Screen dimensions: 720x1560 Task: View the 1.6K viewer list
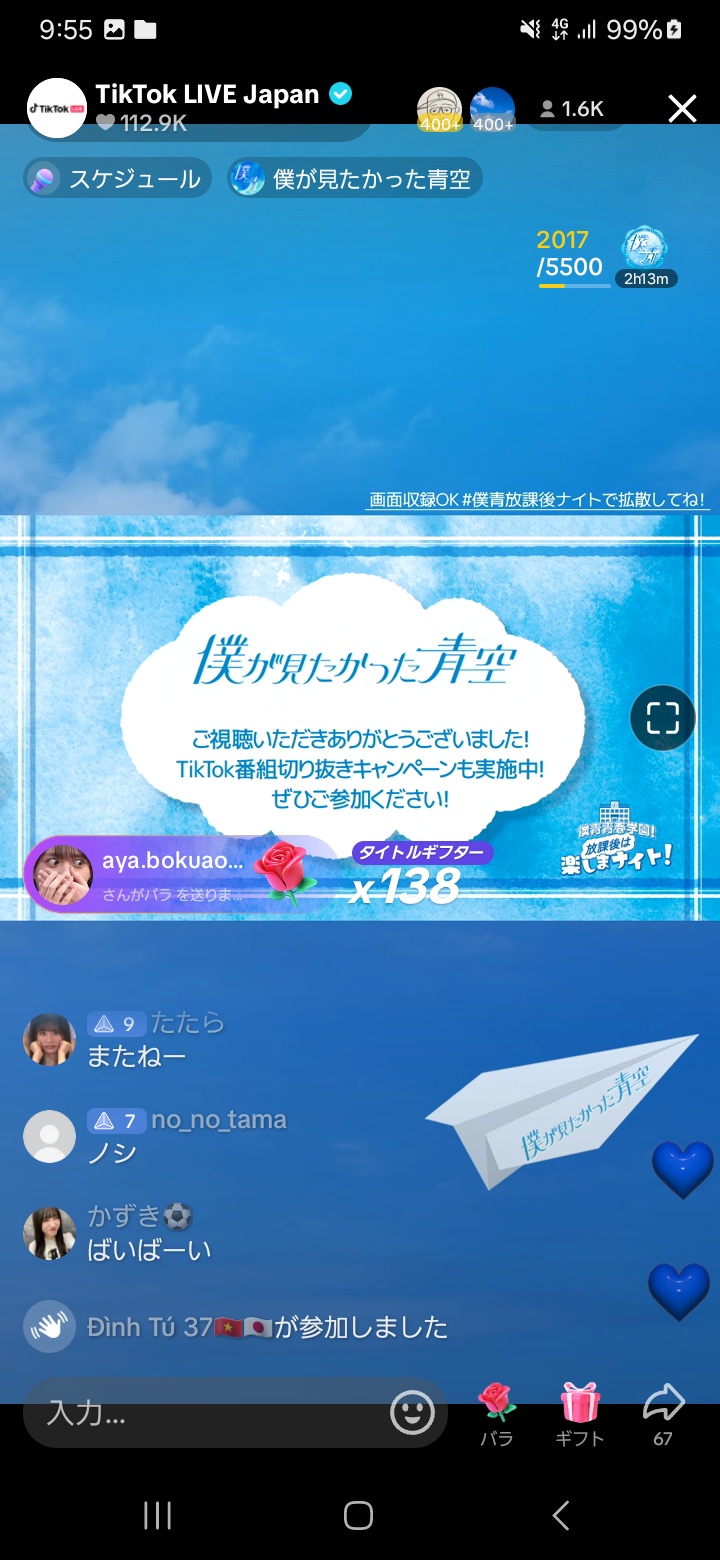coord(573,109)
